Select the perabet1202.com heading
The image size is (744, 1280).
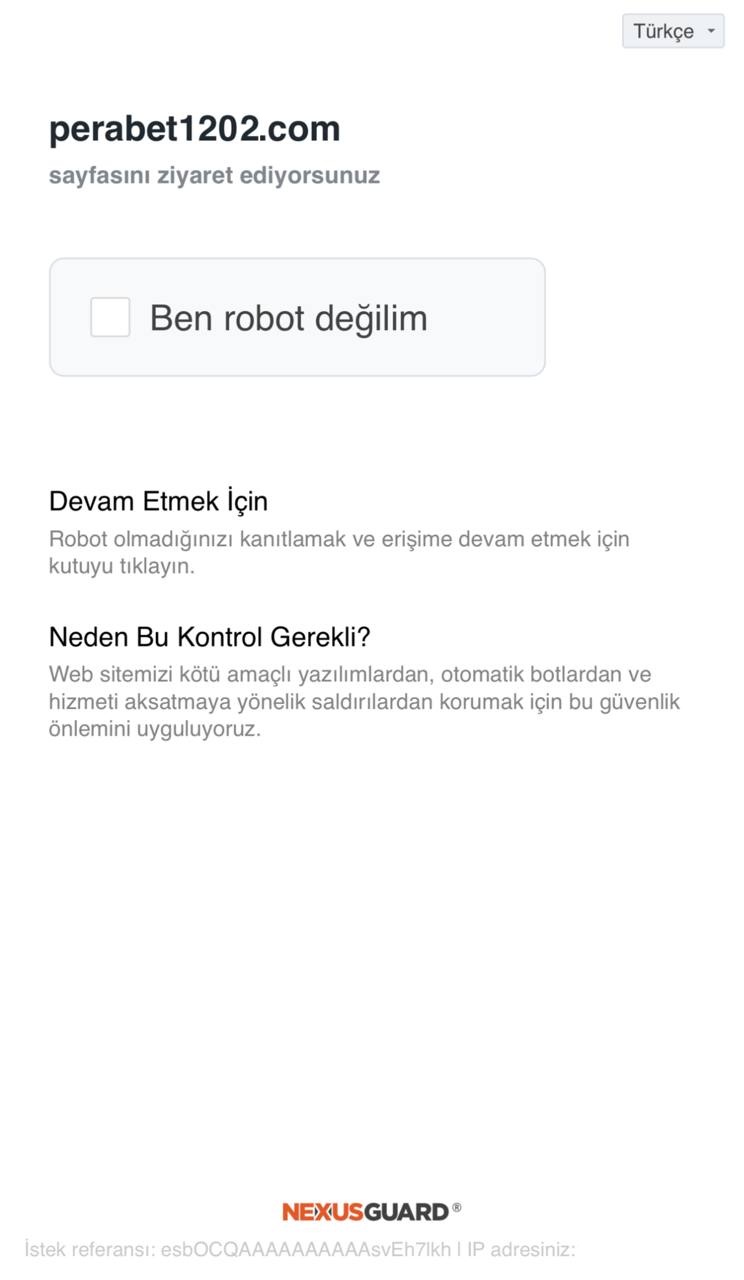194,128
